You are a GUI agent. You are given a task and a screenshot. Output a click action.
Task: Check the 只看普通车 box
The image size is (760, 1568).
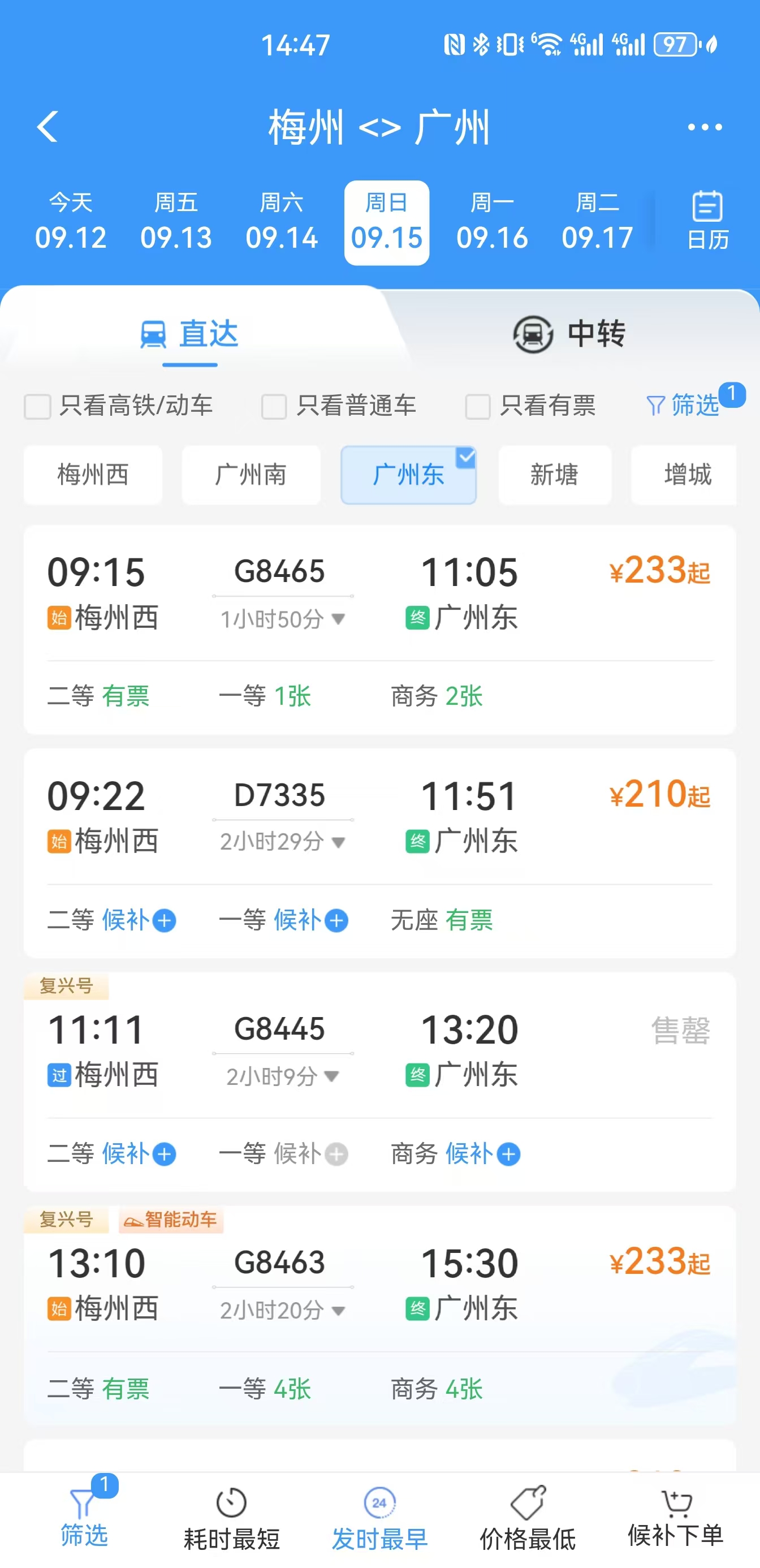[x=274, y=407]
